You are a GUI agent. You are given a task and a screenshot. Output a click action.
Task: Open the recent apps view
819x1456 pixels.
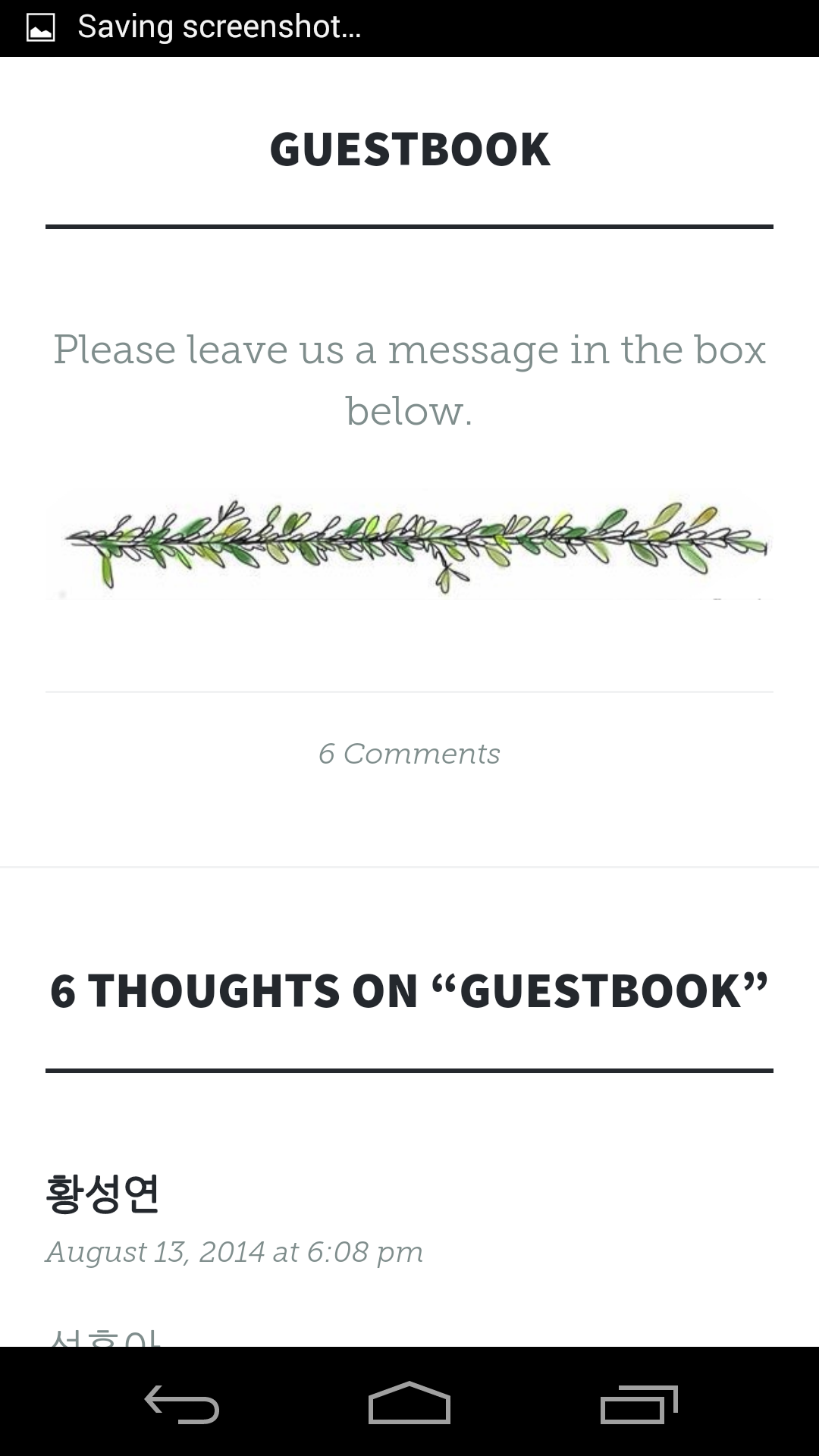point(639,1404)
